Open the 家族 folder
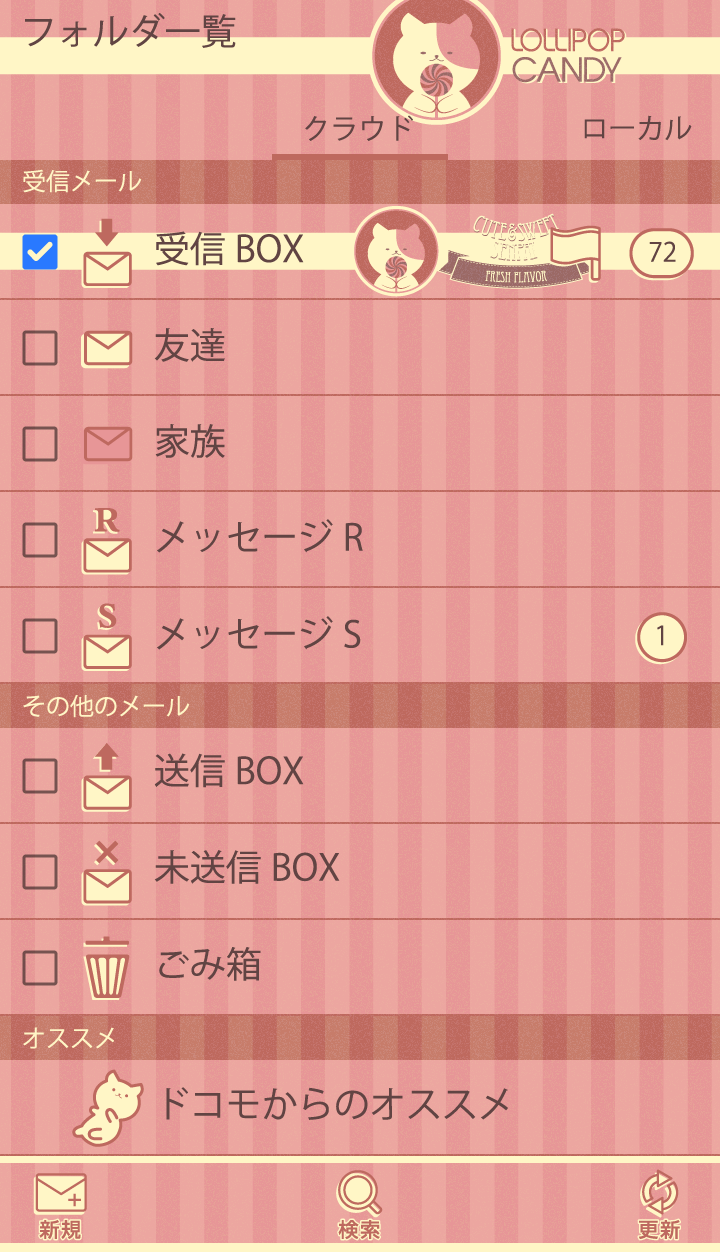The height and width of the screenshot is (1252, 720). click(190, 443)
